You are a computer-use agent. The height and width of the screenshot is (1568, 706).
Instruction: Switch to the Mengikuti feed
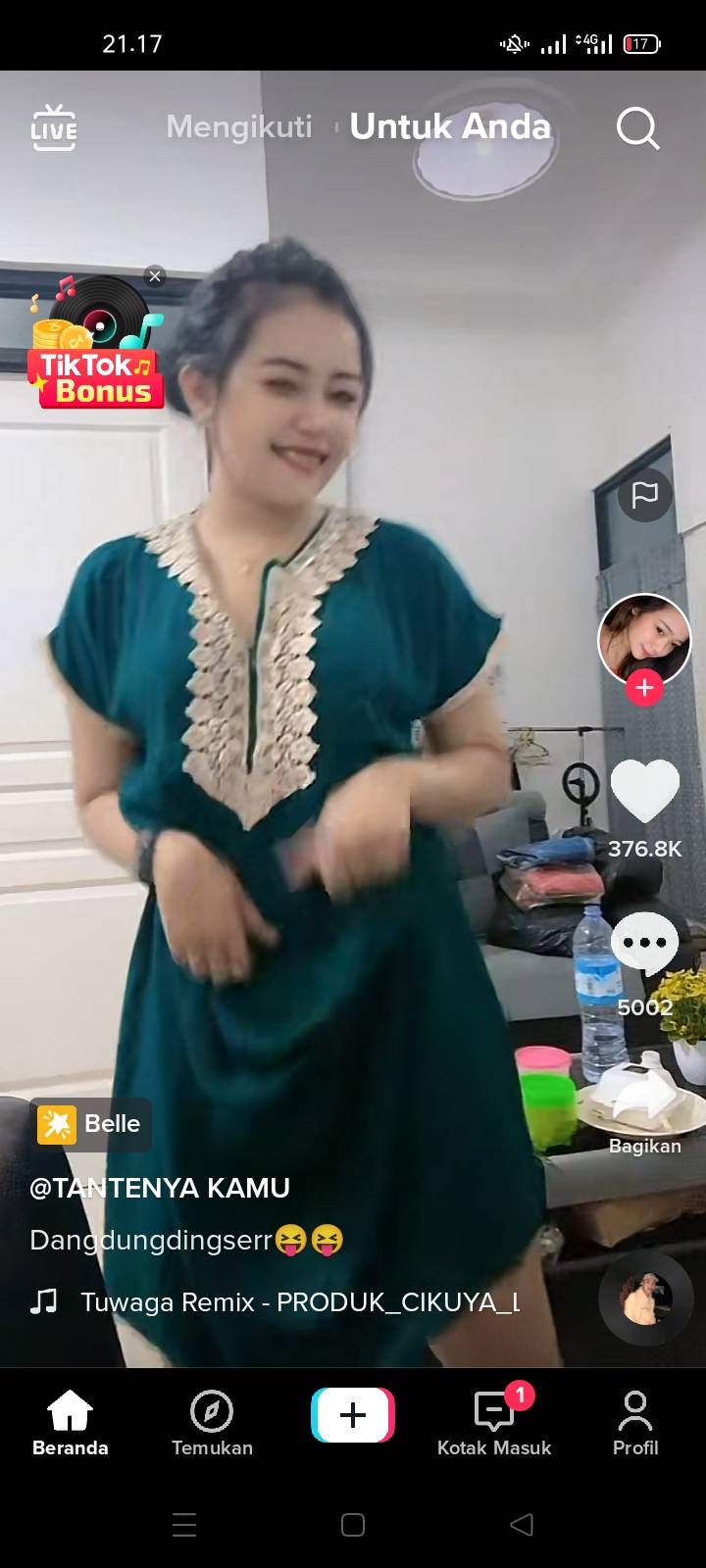pos(239,126)
